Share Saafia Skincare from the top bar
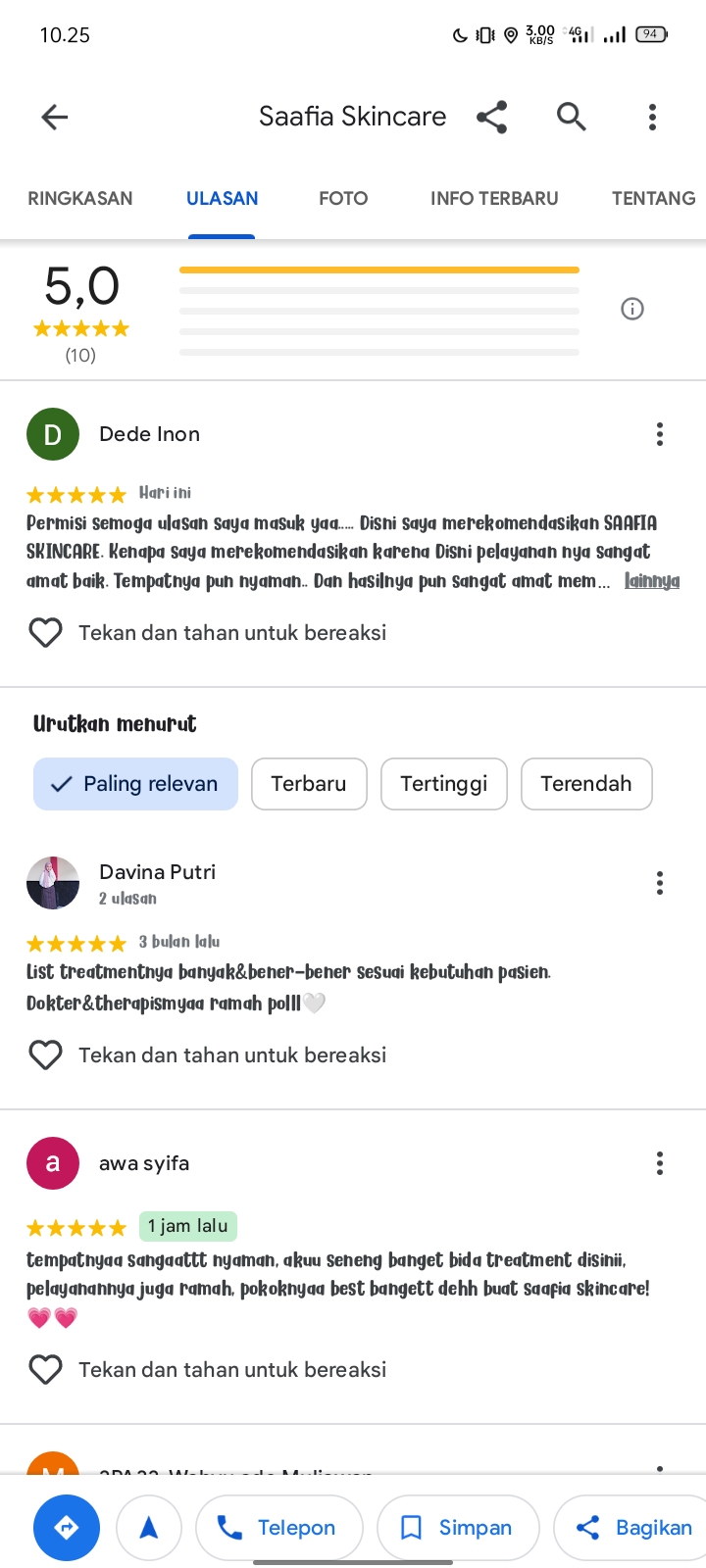The width and height of the screenshot is (706, 1568). click(492, 118)
